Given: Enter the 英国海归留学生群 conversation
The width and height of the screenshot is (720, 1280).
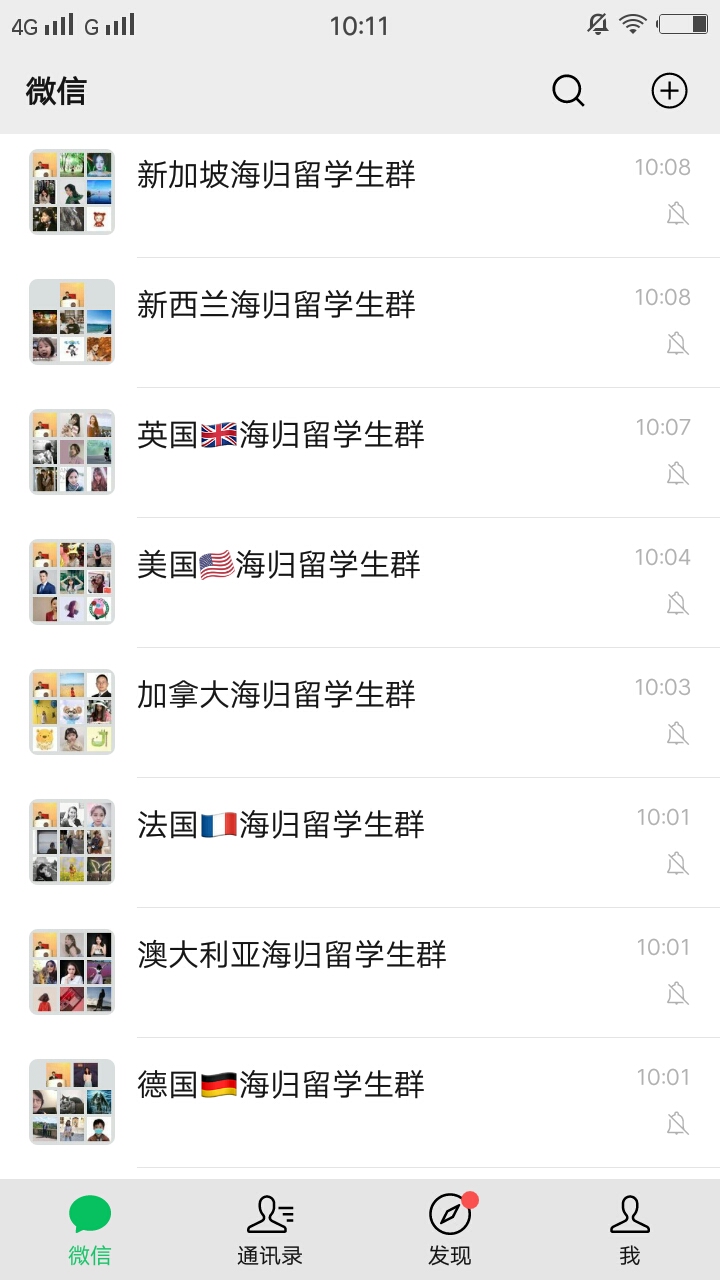Looking at the screenshot, I should 360,452.
